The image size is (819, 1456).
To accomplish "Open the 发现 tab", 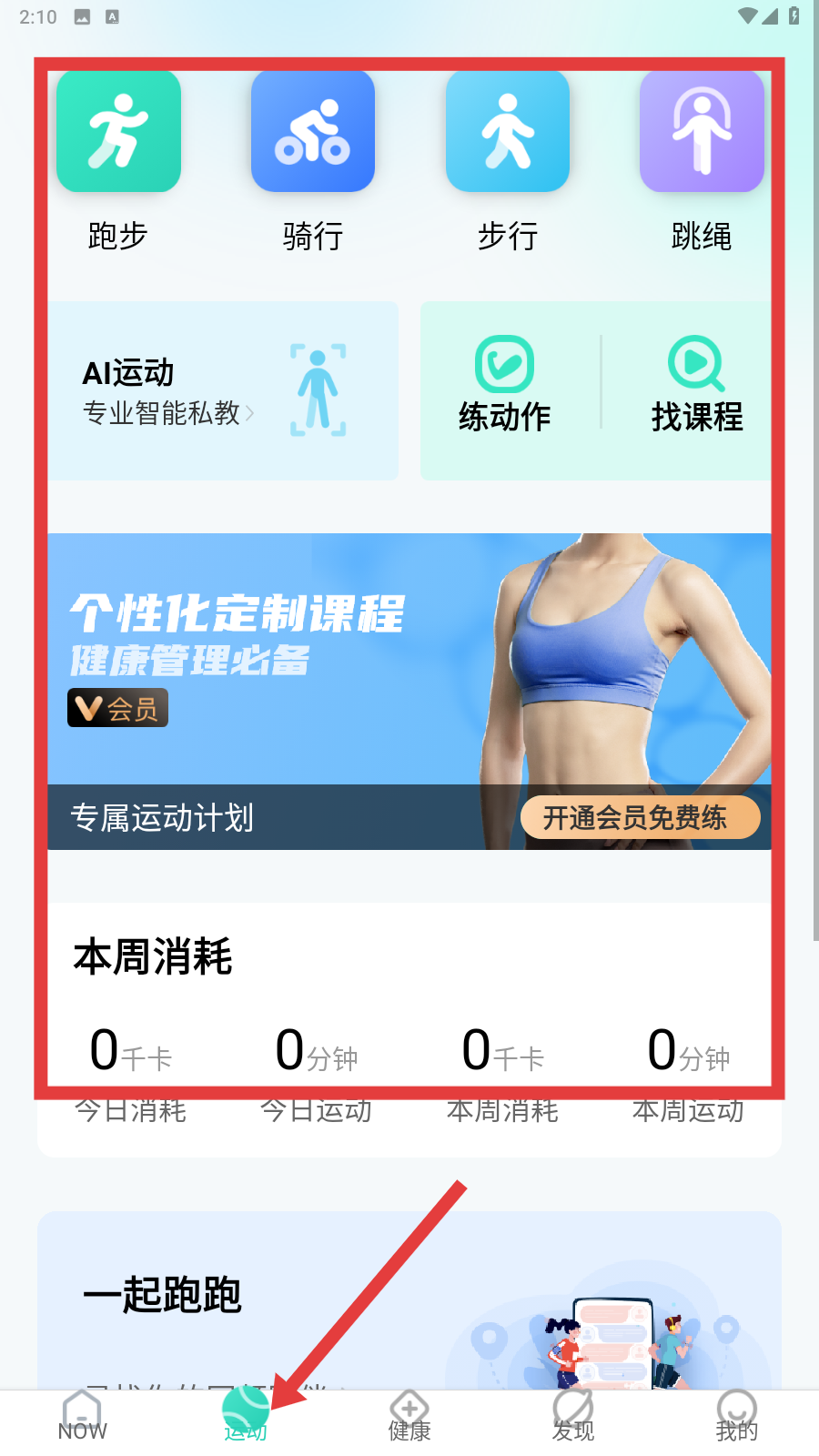I will (573, 1418).
